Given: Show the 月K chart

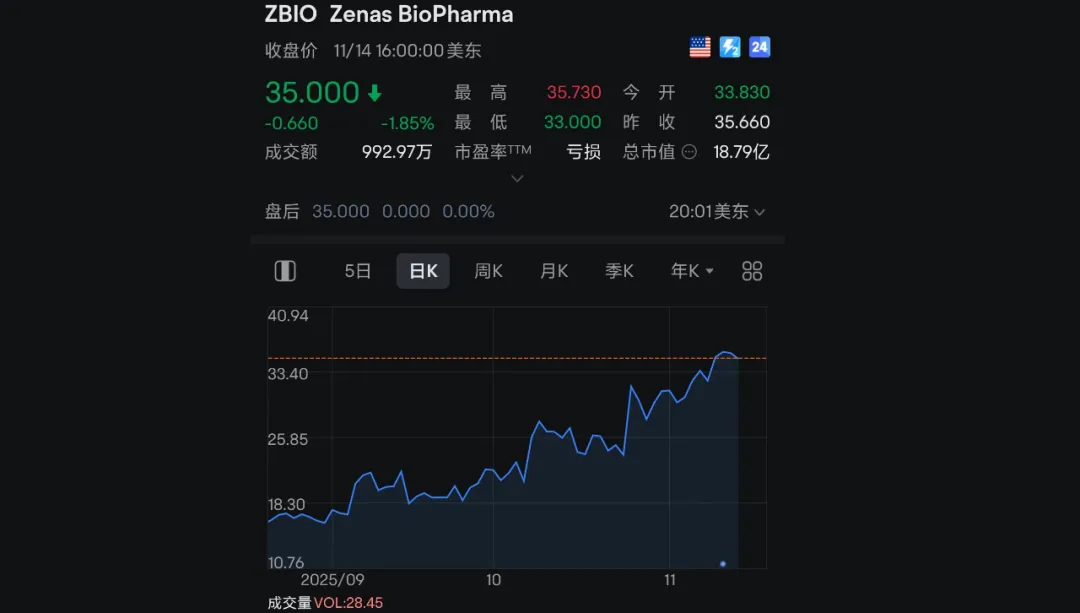Looking at the screenshot, I should tap(554, 271).
